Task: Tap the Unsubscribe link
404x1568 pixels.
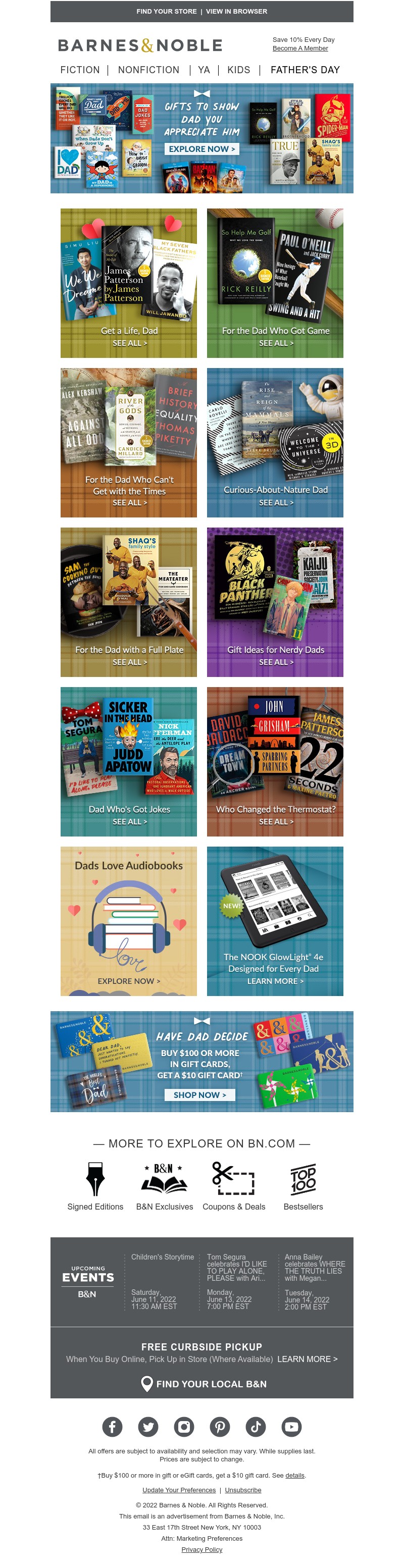Action: point(242,1490)
